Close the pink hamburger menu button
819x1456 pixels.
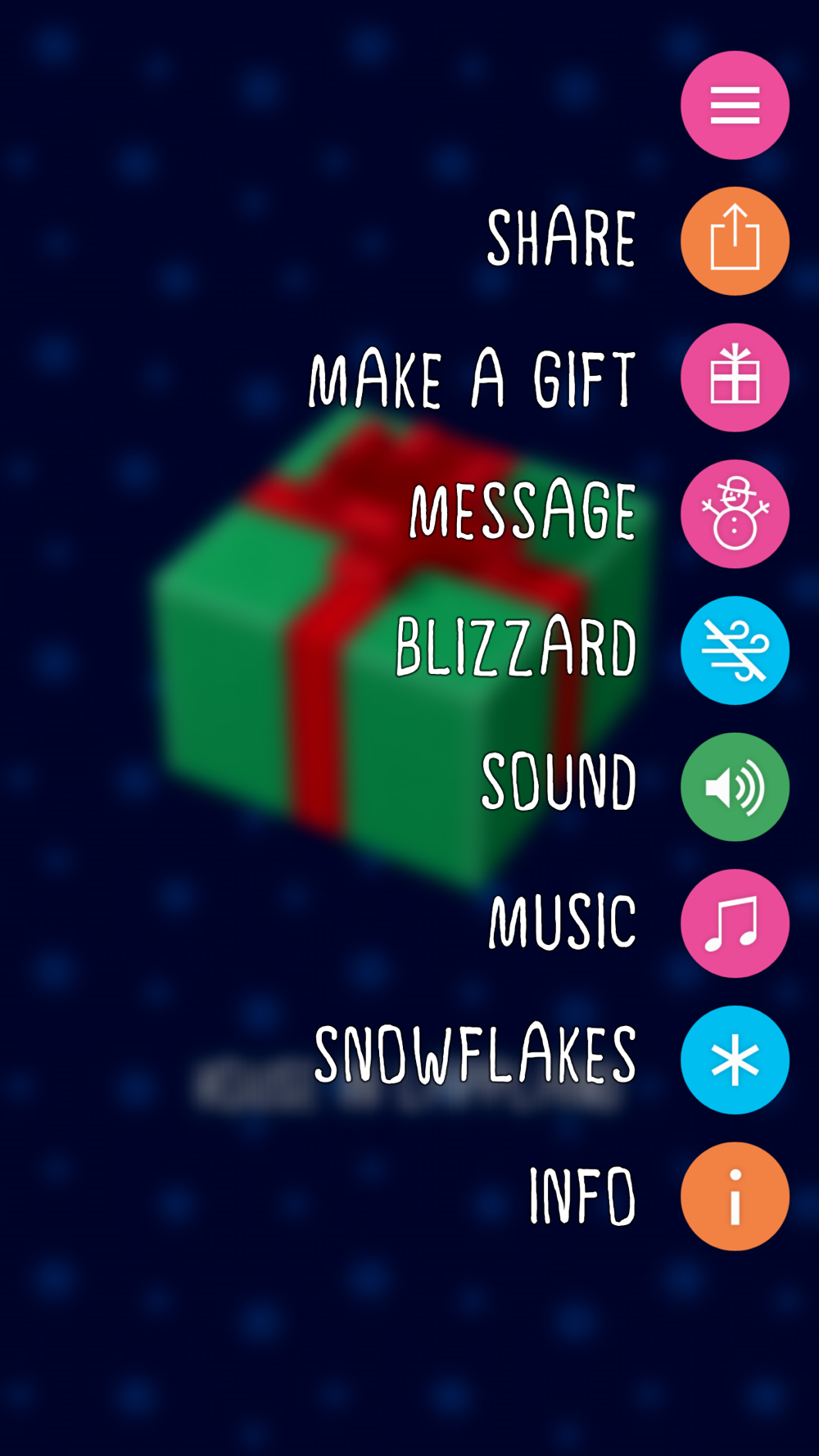point(735,105)
